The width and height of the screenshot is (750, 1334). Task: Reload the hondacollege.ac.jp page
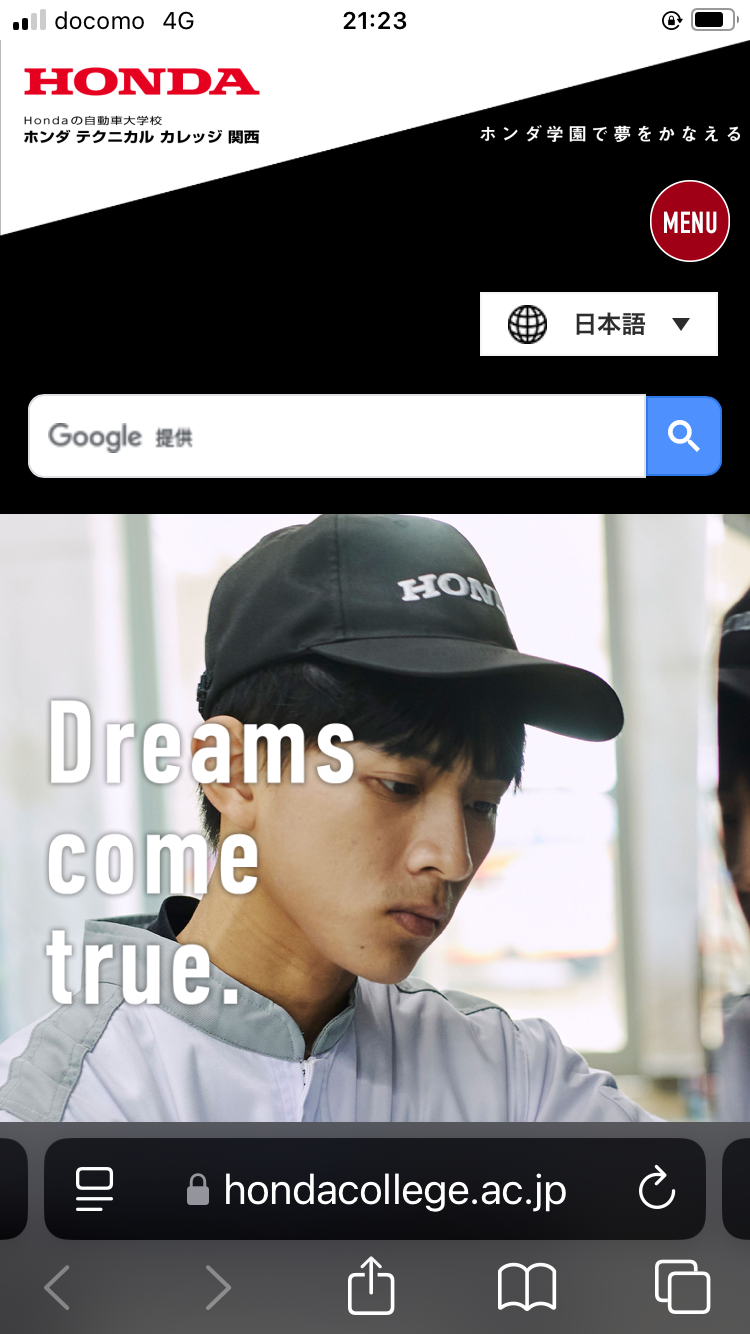click(657, 1189)
